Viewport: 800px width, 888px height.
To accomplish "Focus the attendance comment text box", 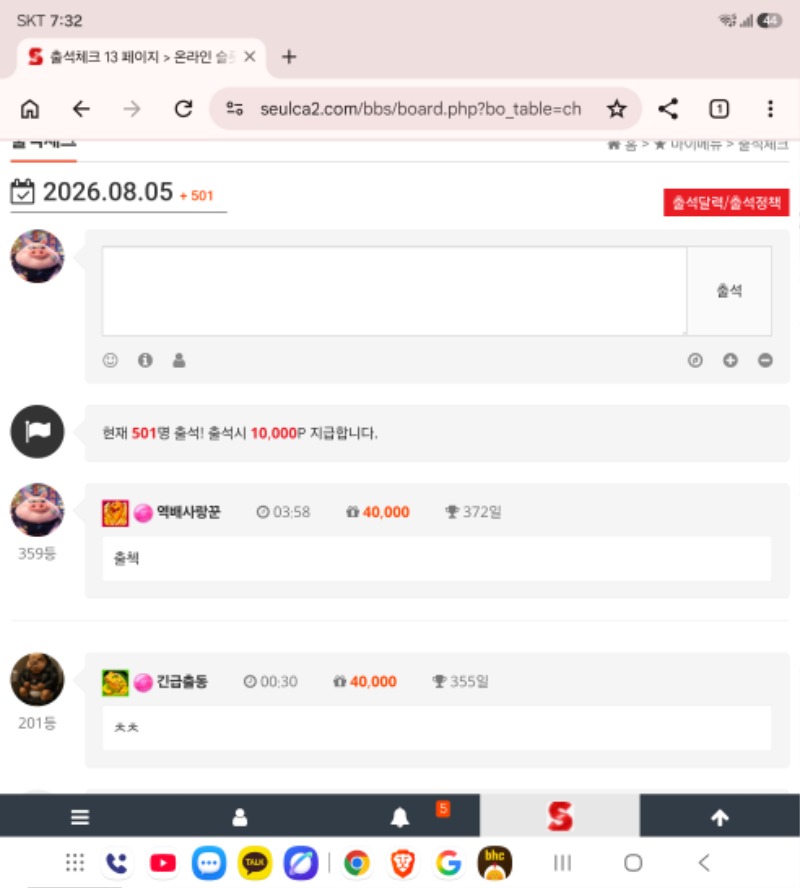I will [x=395, y=291].
